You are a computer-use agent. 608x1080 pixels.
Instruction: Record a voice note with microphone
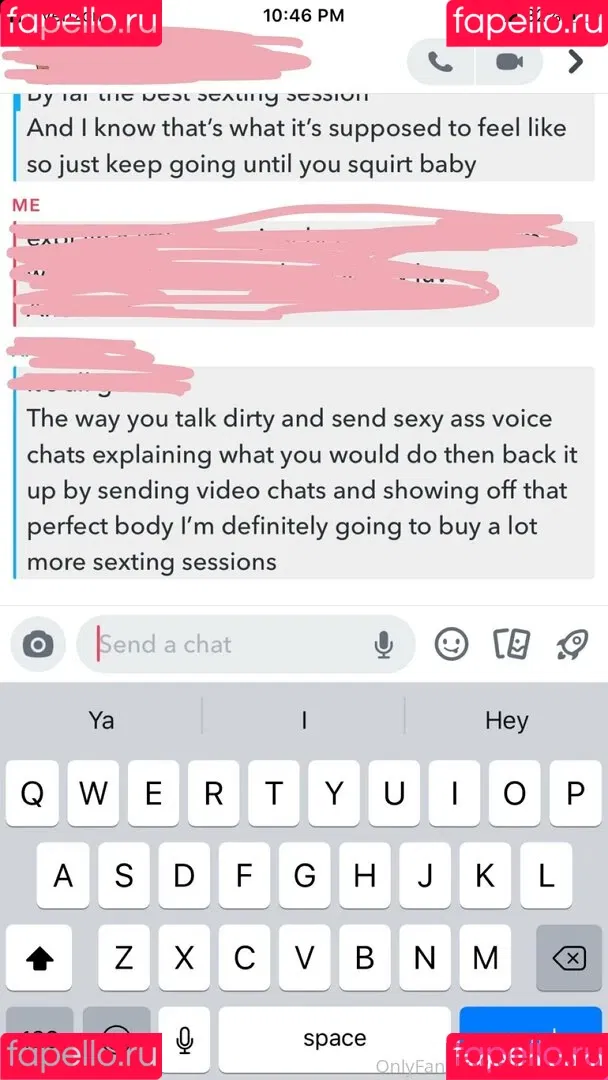coord(383,645)
